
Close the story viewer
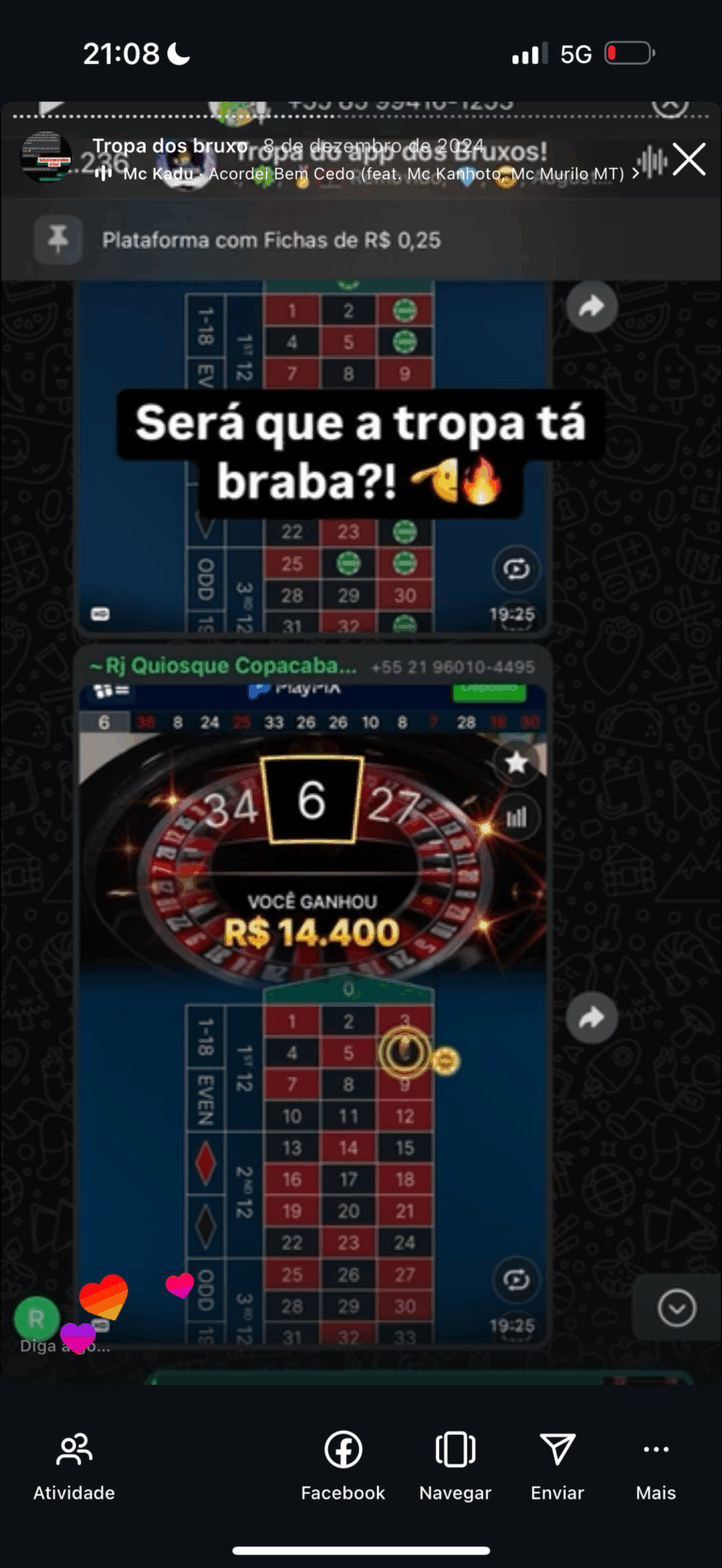(689, 160)
